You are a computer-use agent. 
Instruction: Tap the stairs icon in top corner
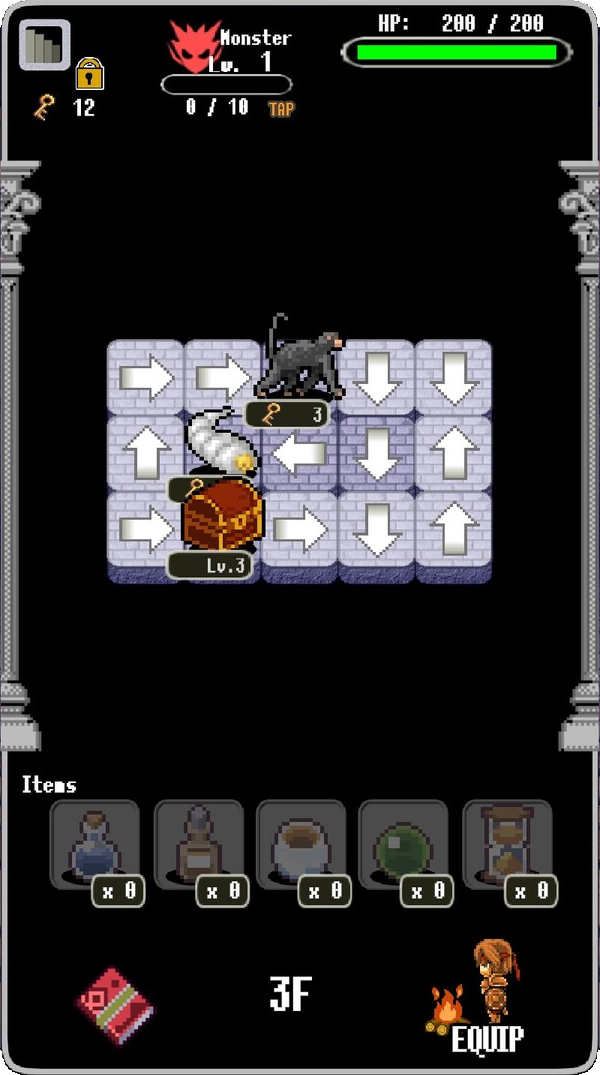click(x=44, y=45)
